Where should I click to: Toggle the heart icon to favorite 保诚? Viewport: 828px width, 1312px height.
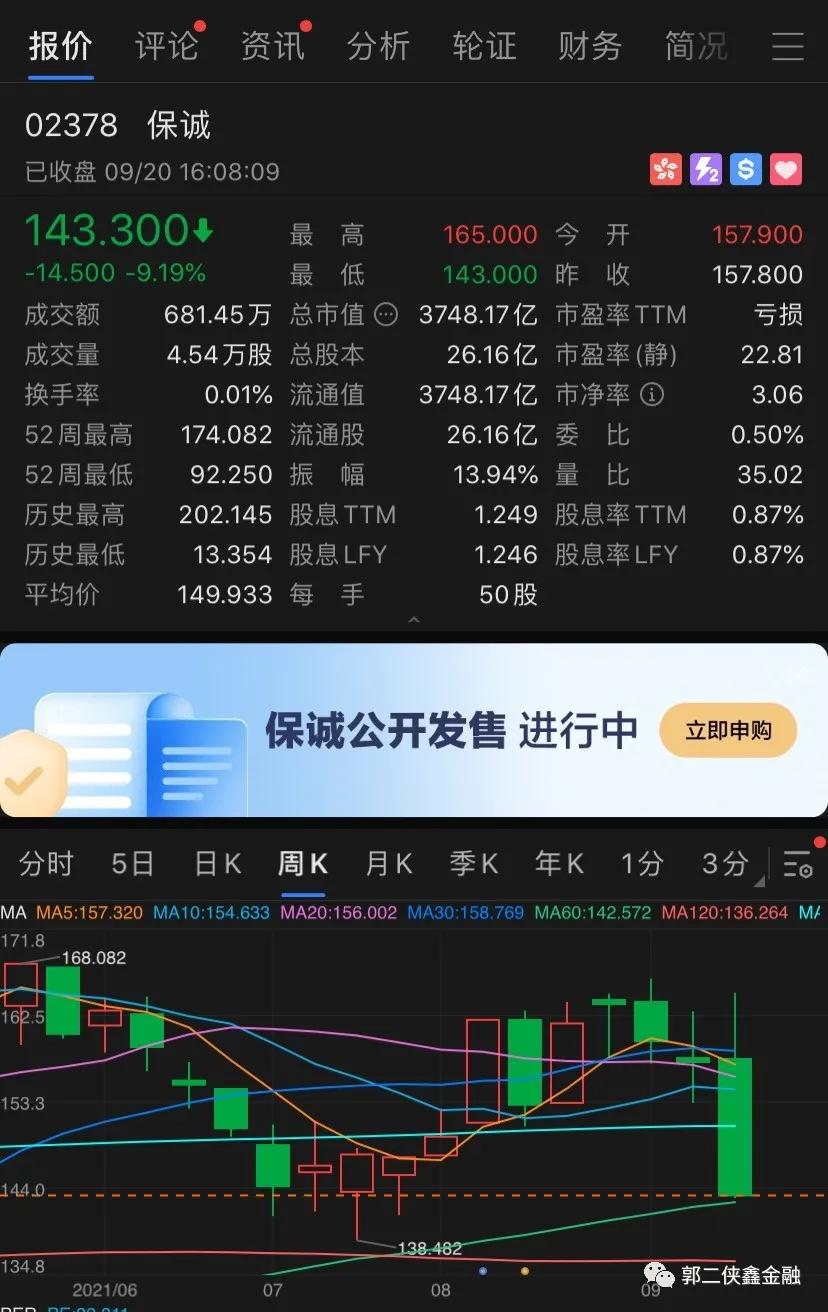[x=786, y=170]
